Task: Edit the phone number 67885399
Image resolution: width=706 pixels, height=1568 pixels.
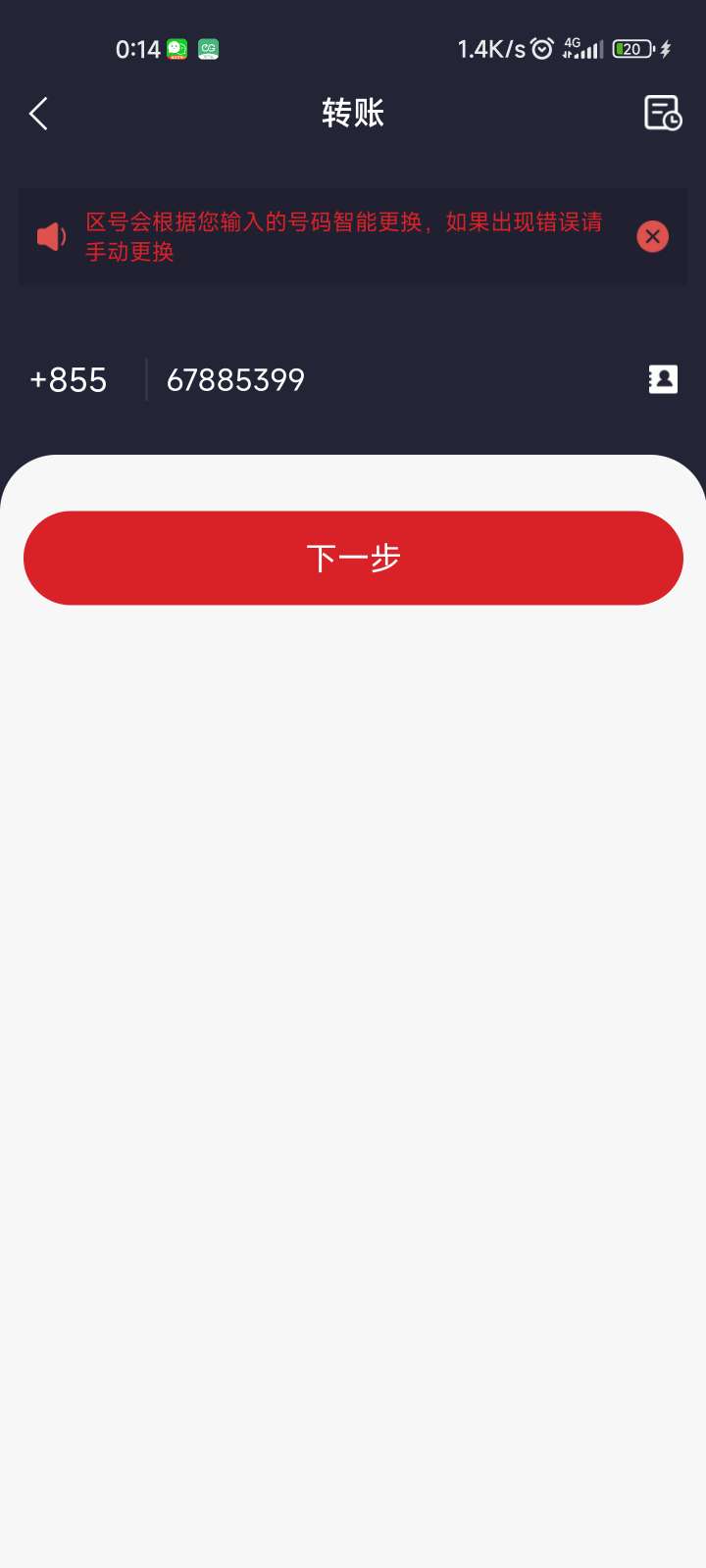Action: [235, 380]
